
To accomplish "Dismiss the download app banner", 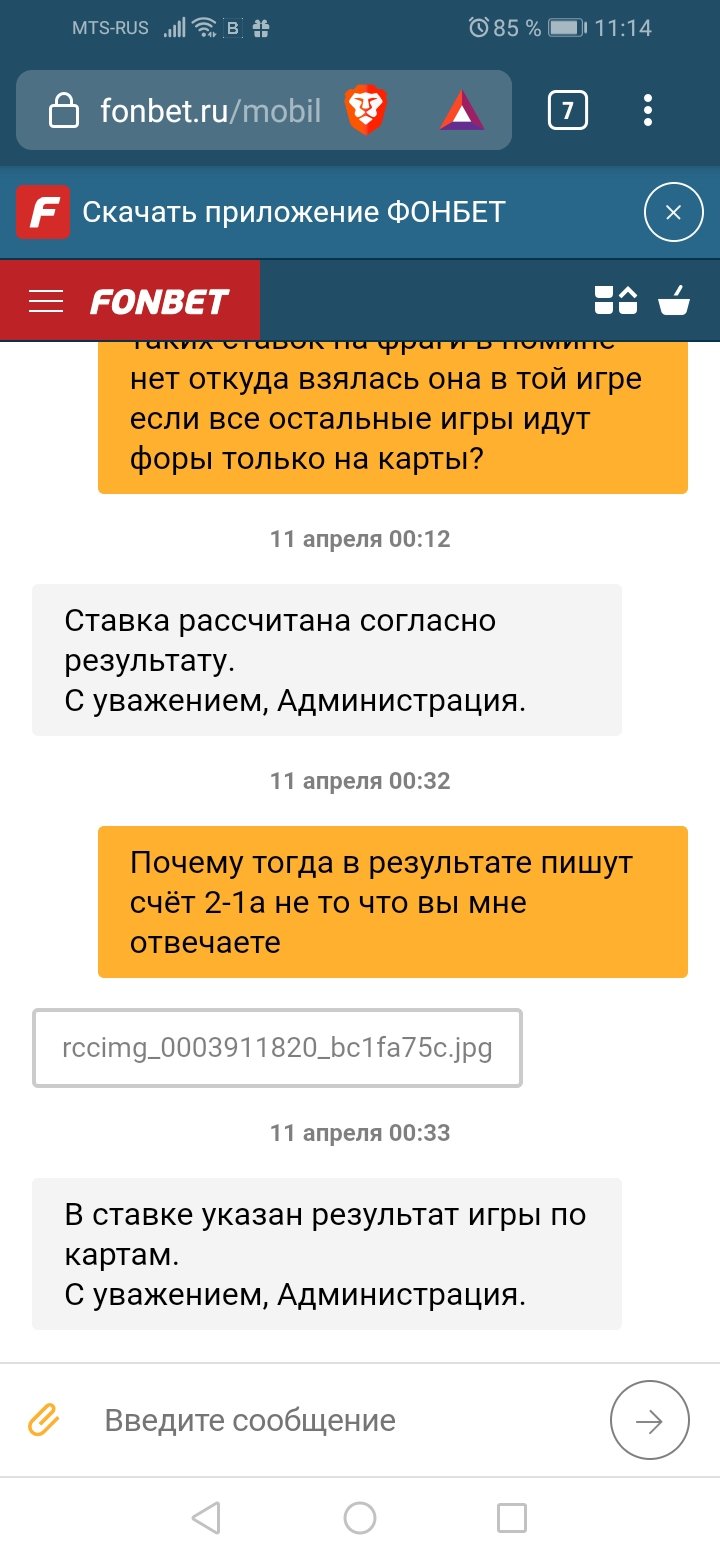I will click(x=673, y=212).
